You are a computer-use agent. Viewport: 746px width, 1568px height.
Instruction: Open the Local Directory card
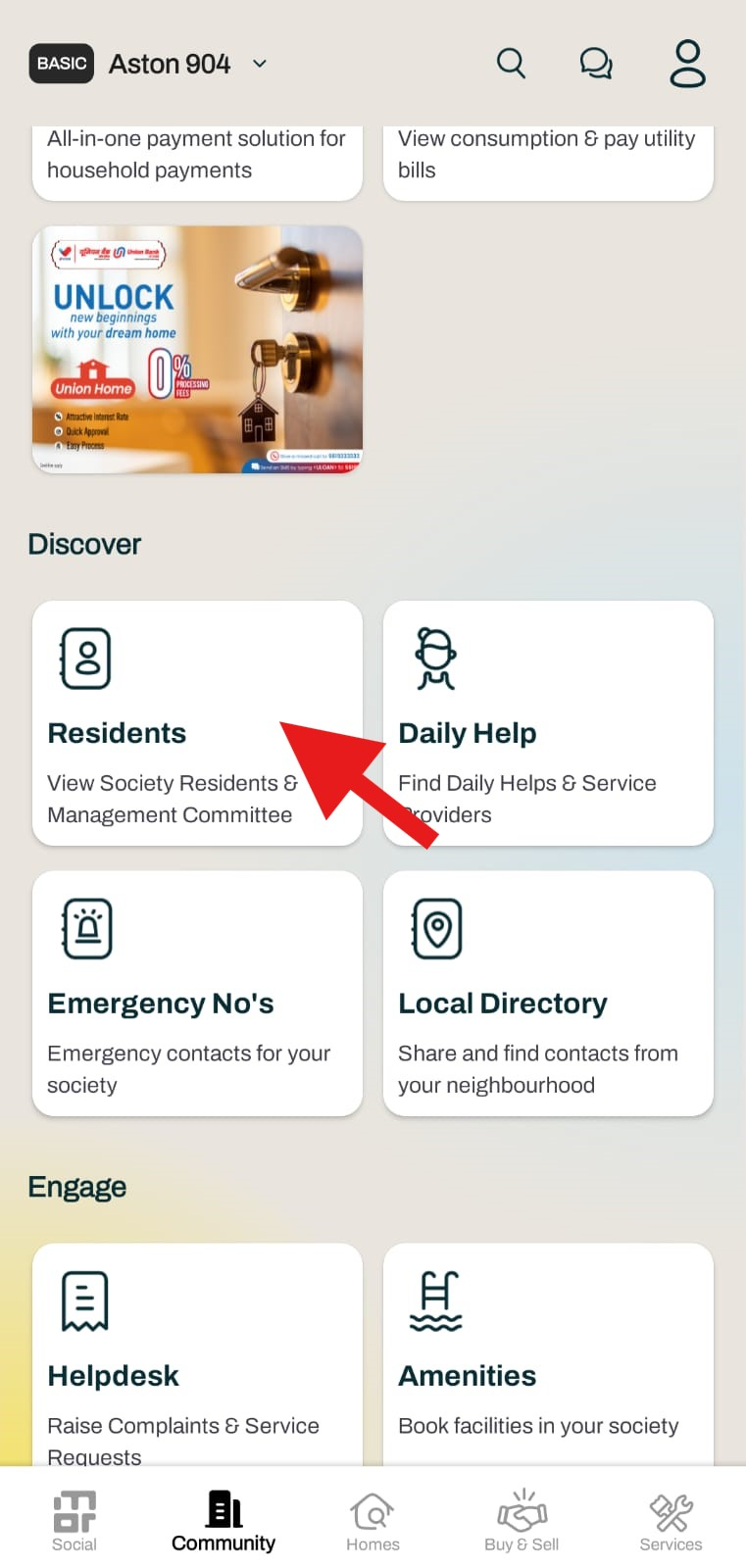547,993
